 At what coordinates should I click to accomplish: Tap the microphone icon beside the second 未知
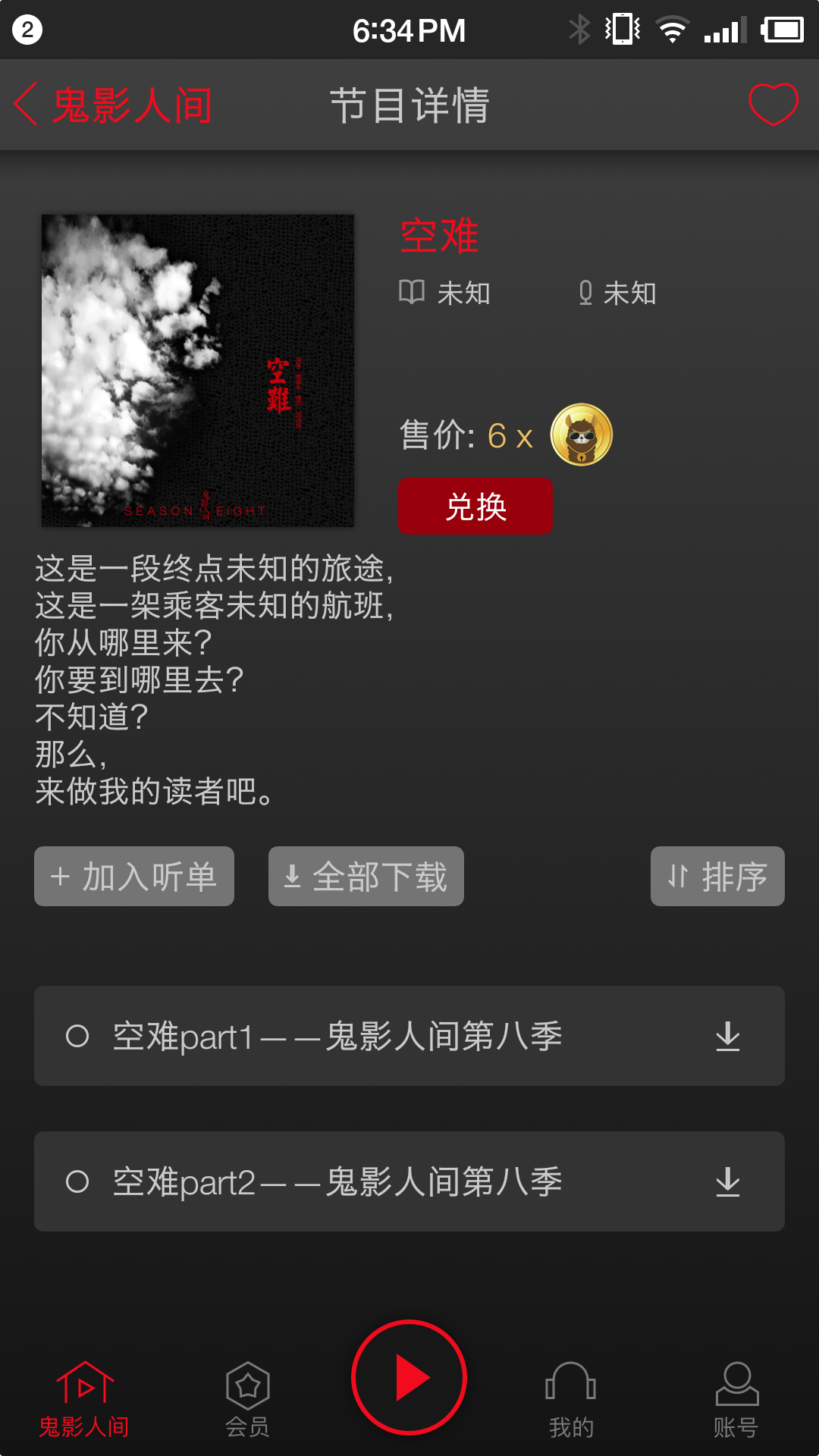[585, 292]
